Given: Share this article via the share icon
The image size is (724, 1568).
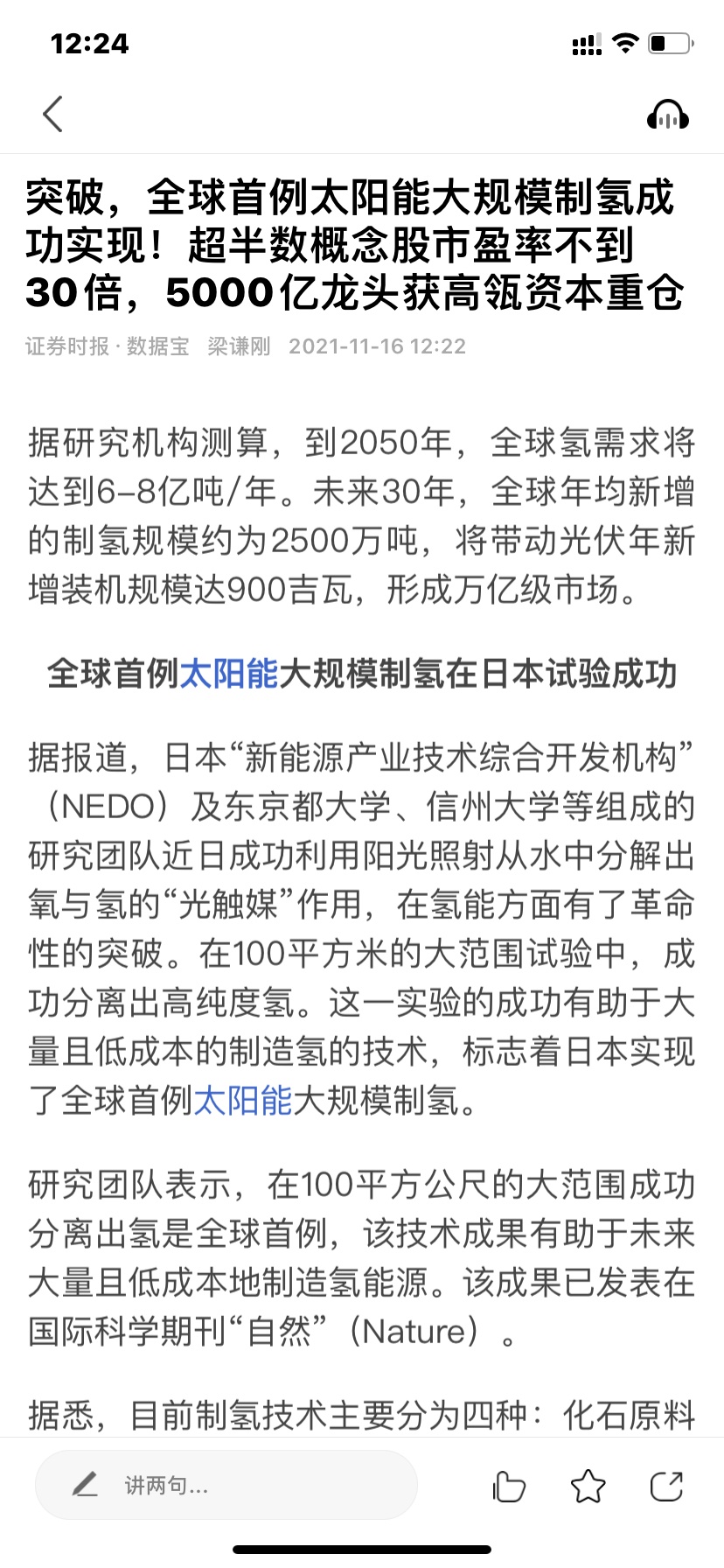Looking at the screenshot, I should [x=666, y=1486].
